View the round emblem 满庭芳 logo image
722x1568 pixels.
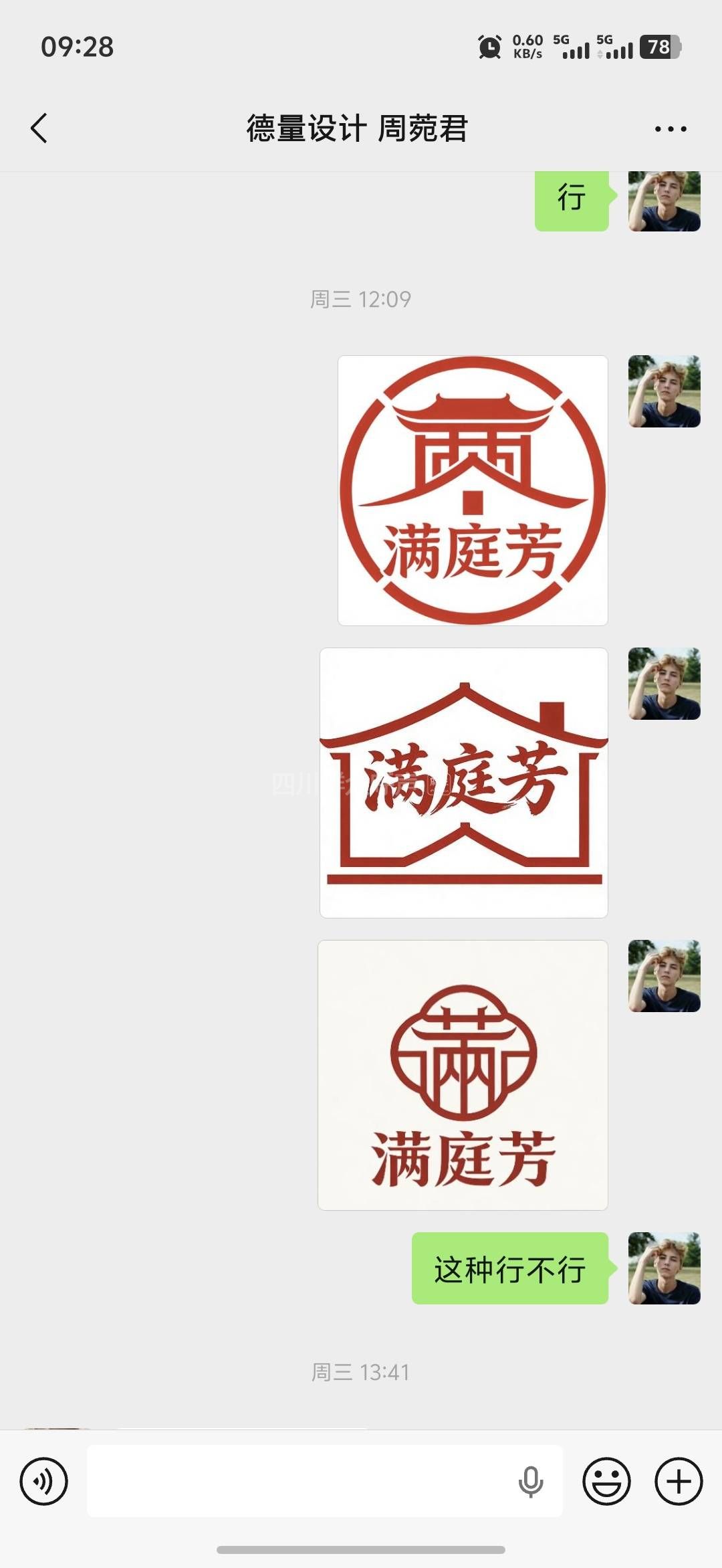pos(463,1075)
